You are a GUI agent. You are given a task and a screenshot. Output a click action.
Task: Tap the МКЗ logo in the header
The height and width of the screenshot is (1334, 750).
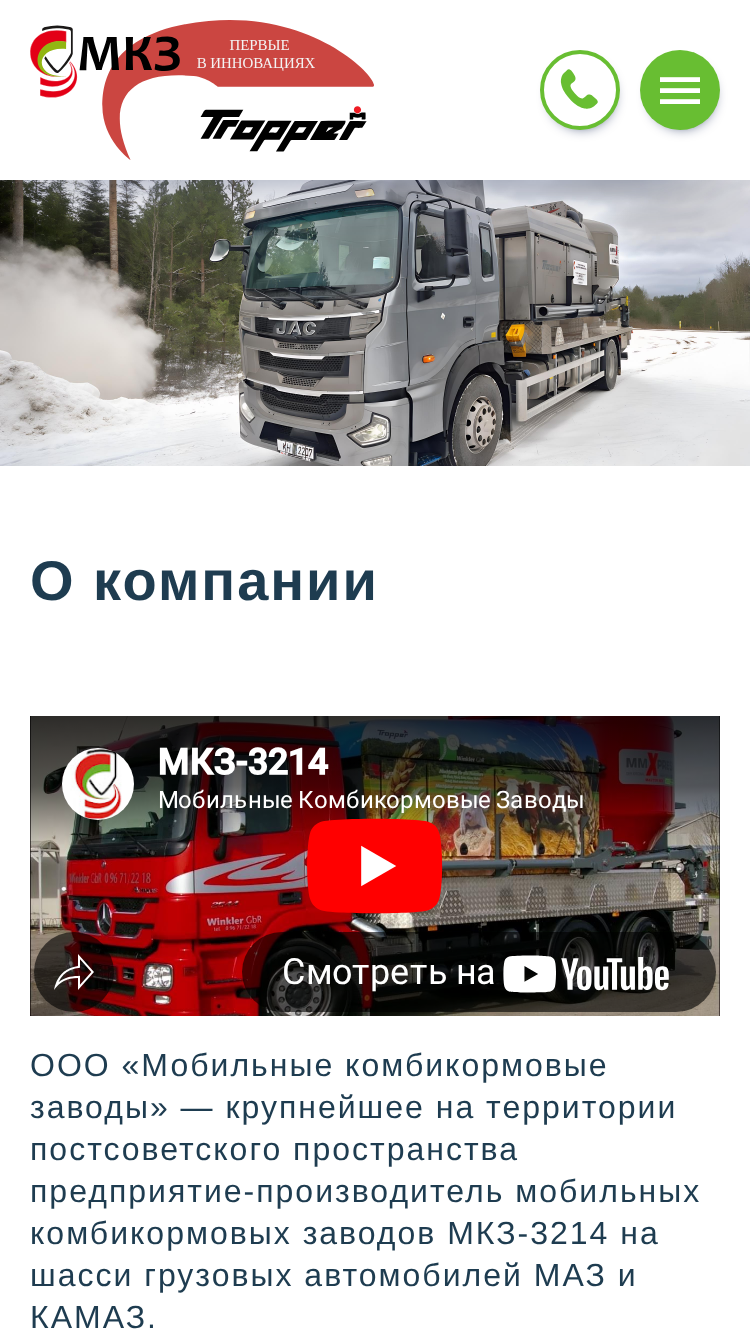coord(105,60)
